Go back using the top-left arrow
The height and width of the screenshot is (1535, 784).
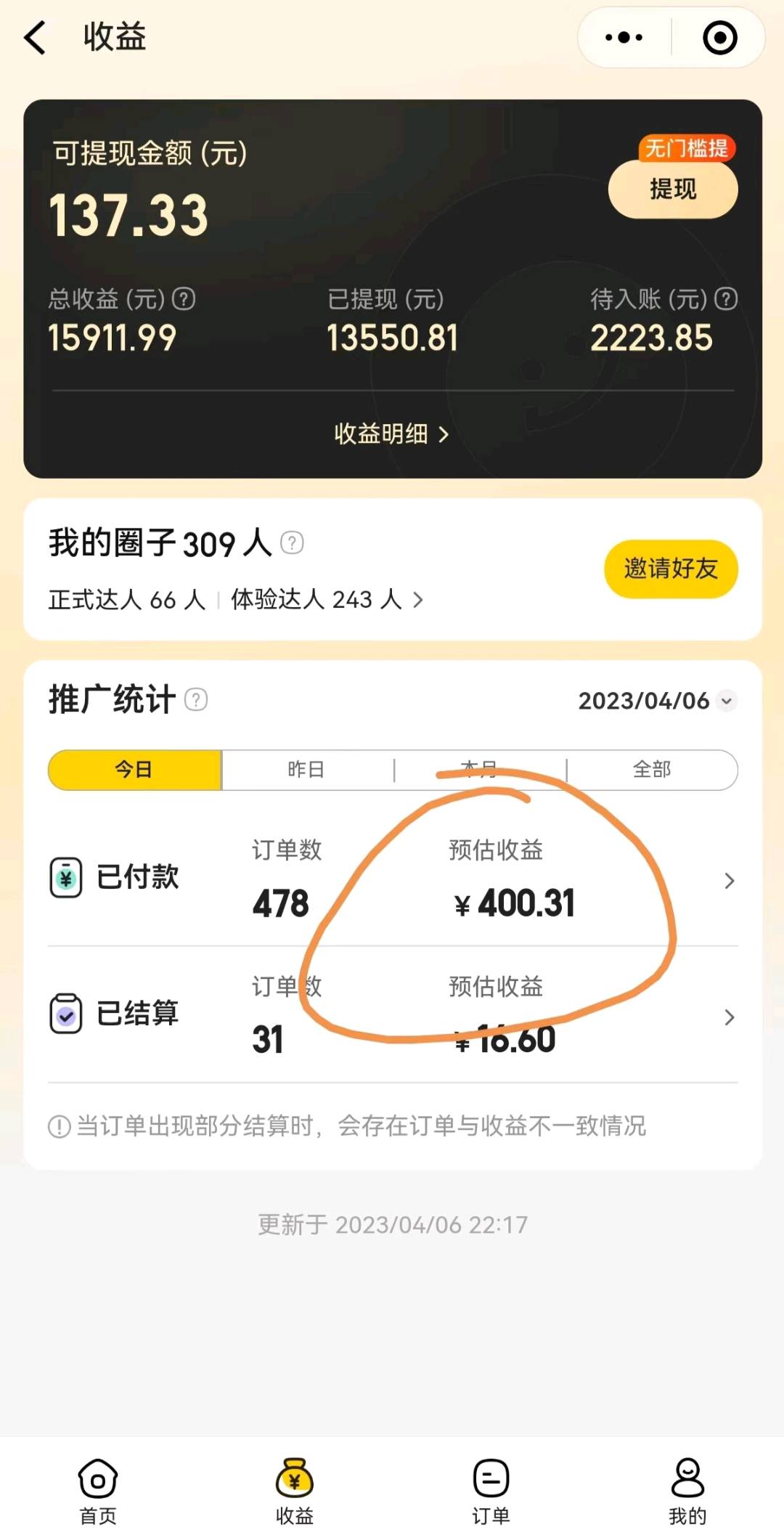point(35,38)
